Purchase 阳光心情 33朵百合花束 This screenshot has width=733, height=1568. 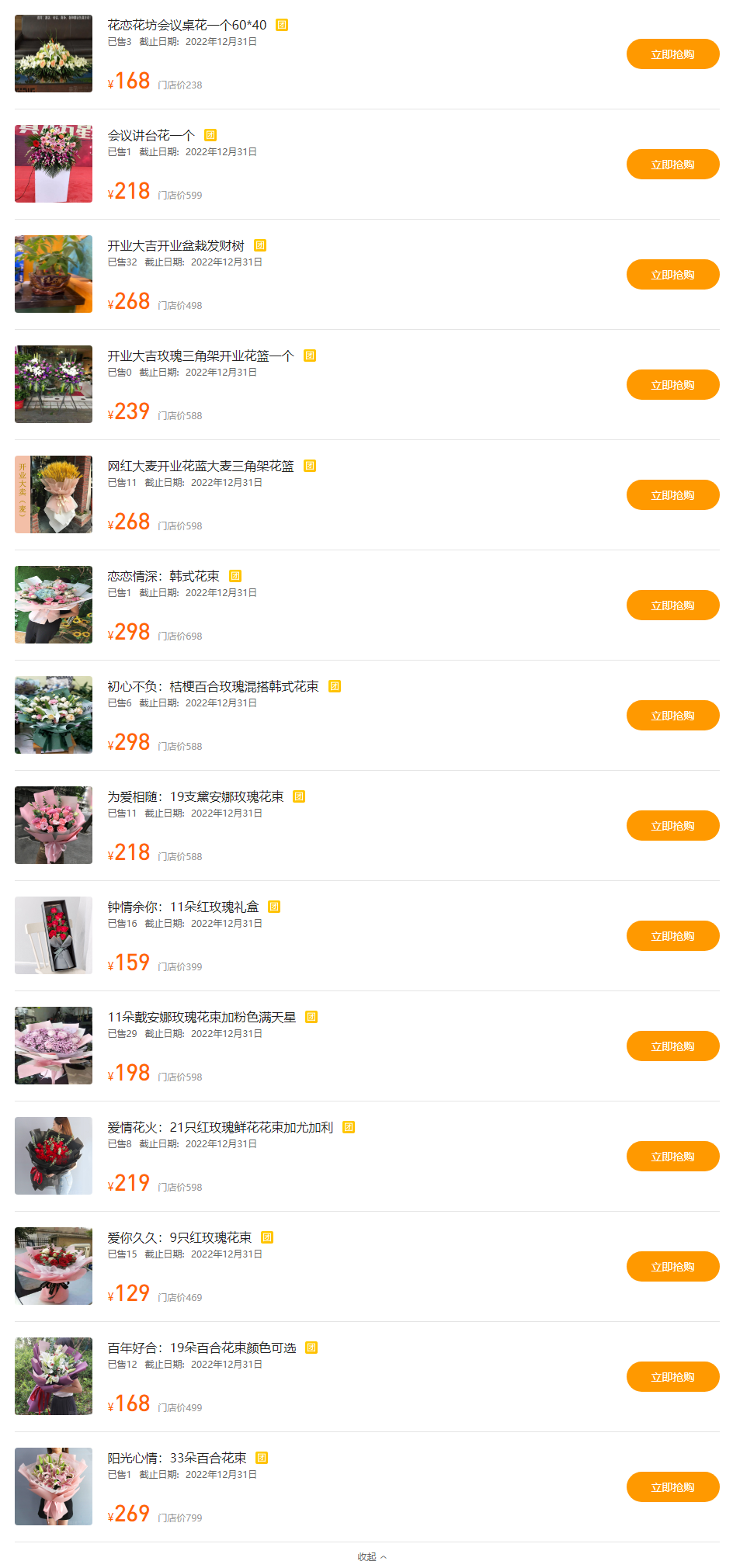click(x=672, y=1487)
